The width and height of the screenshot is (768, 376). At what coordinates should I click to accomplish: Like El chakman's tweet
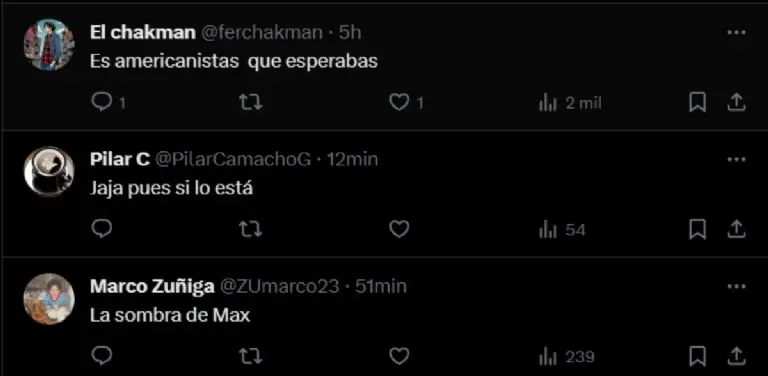point(399,103)
